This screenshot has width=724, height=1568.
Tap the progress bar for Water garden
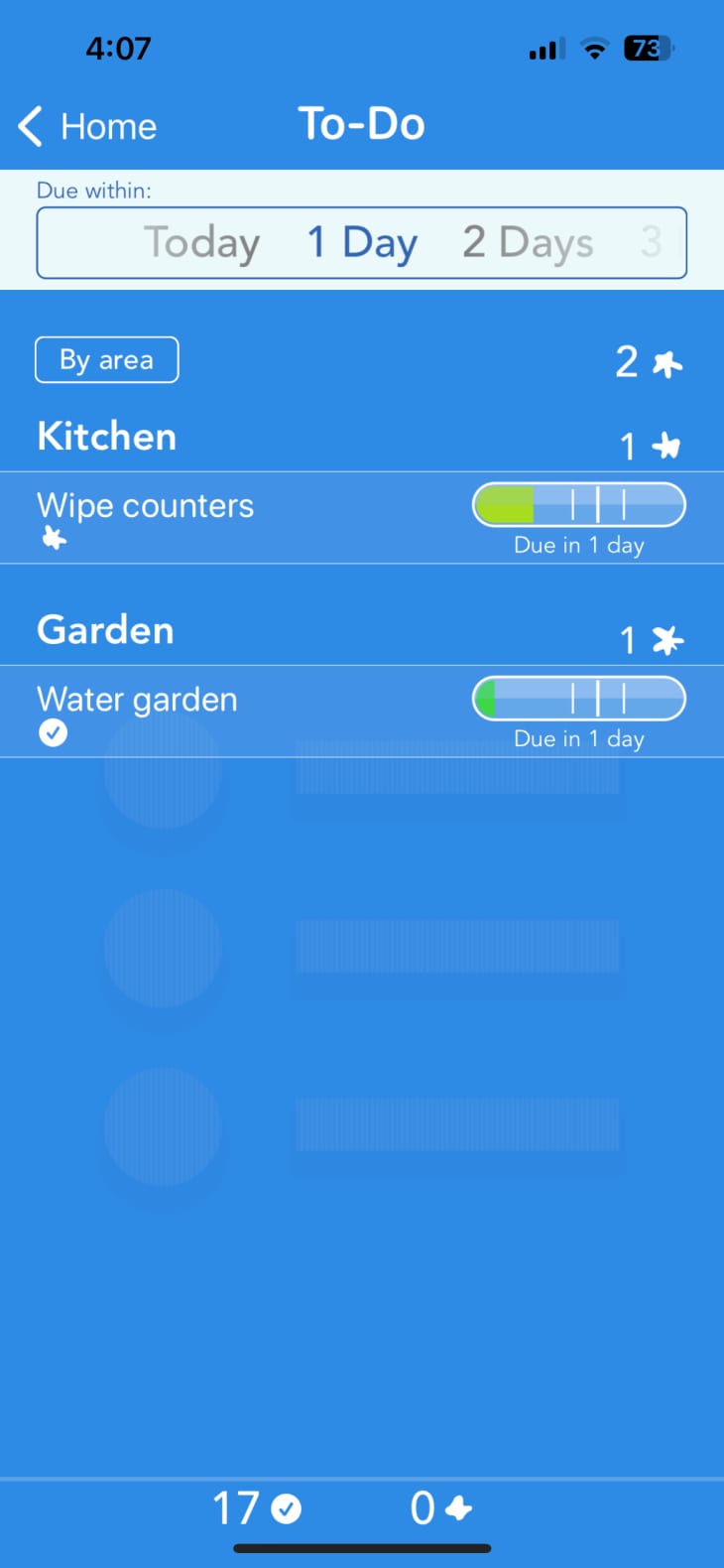point(580,699)
